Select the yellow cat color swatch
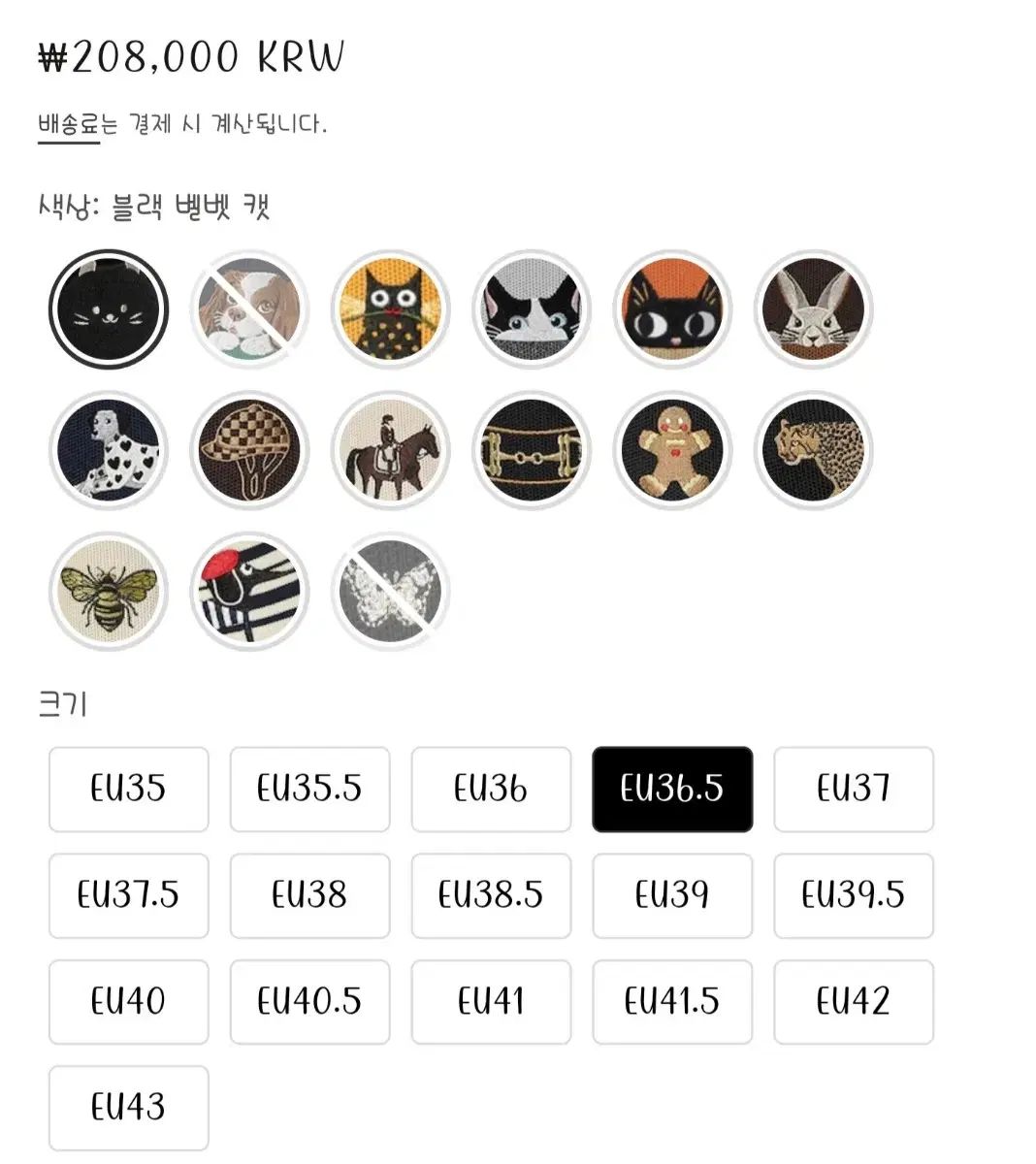Screen dimensions: 1036x1164 [390, 309]
